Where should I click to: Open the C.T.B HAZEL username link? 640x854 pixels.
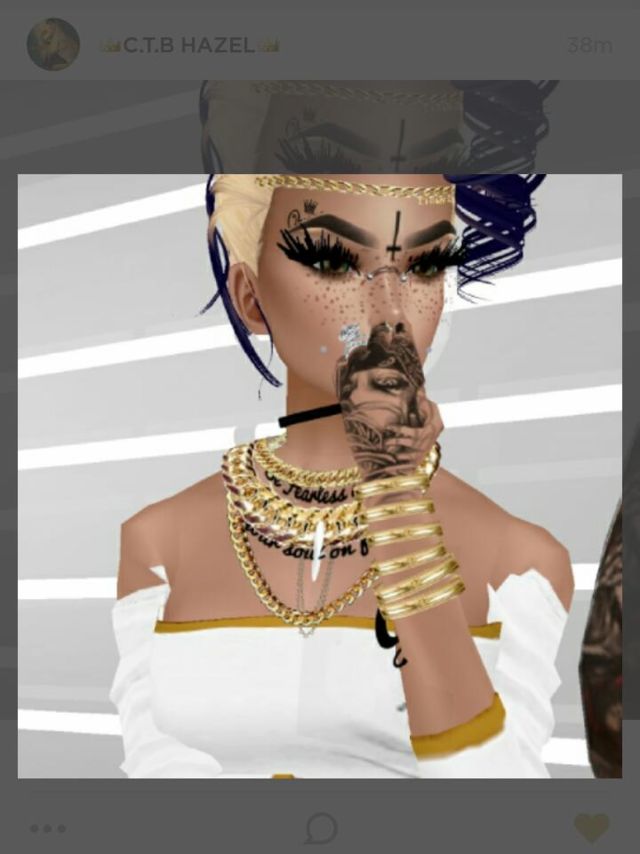190,45
